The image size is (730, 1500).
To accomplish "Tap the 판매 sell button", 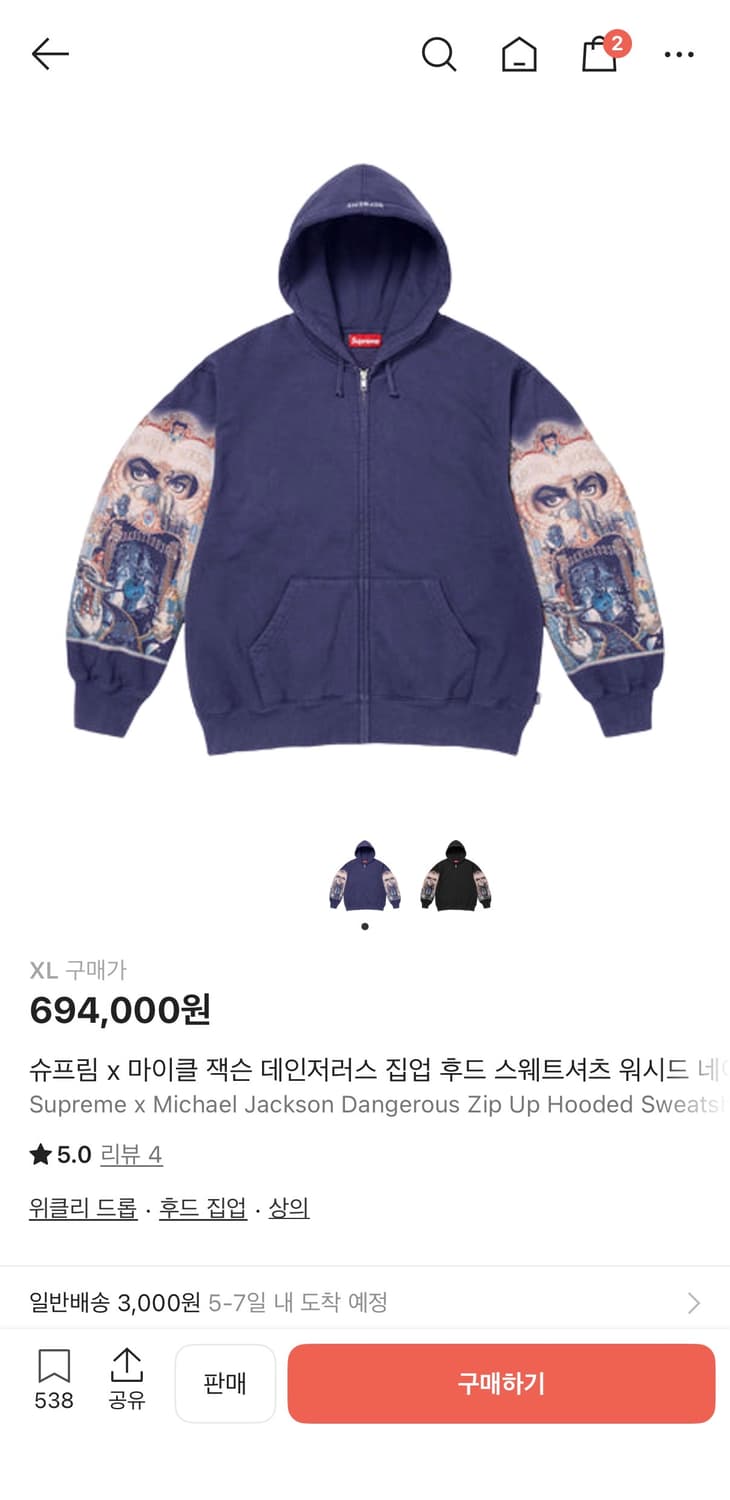I will 225,1383.
